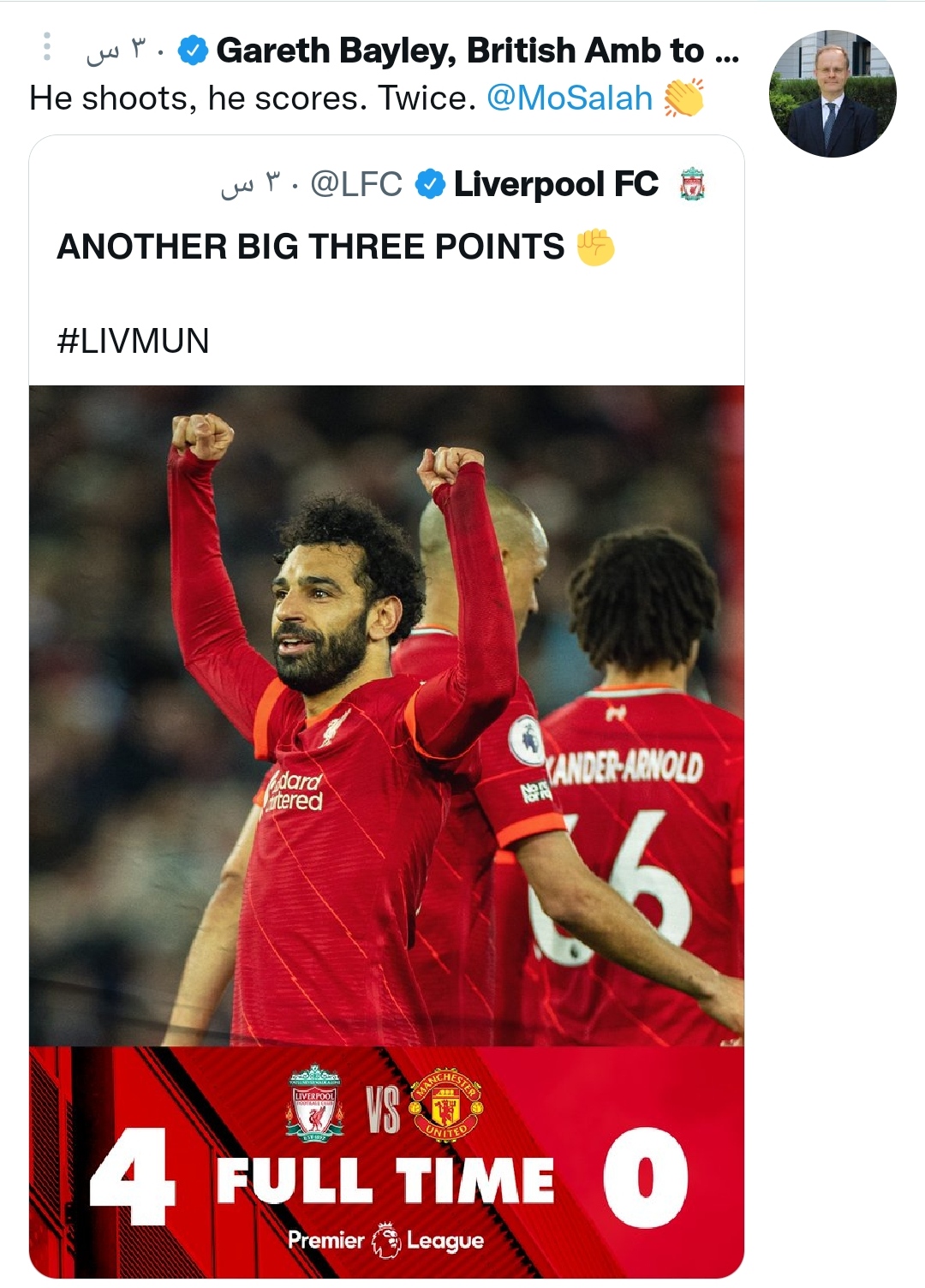Screen dimensions: 925x1288
Task: Open the @MoSalah mention link
Action: point(570,98)
